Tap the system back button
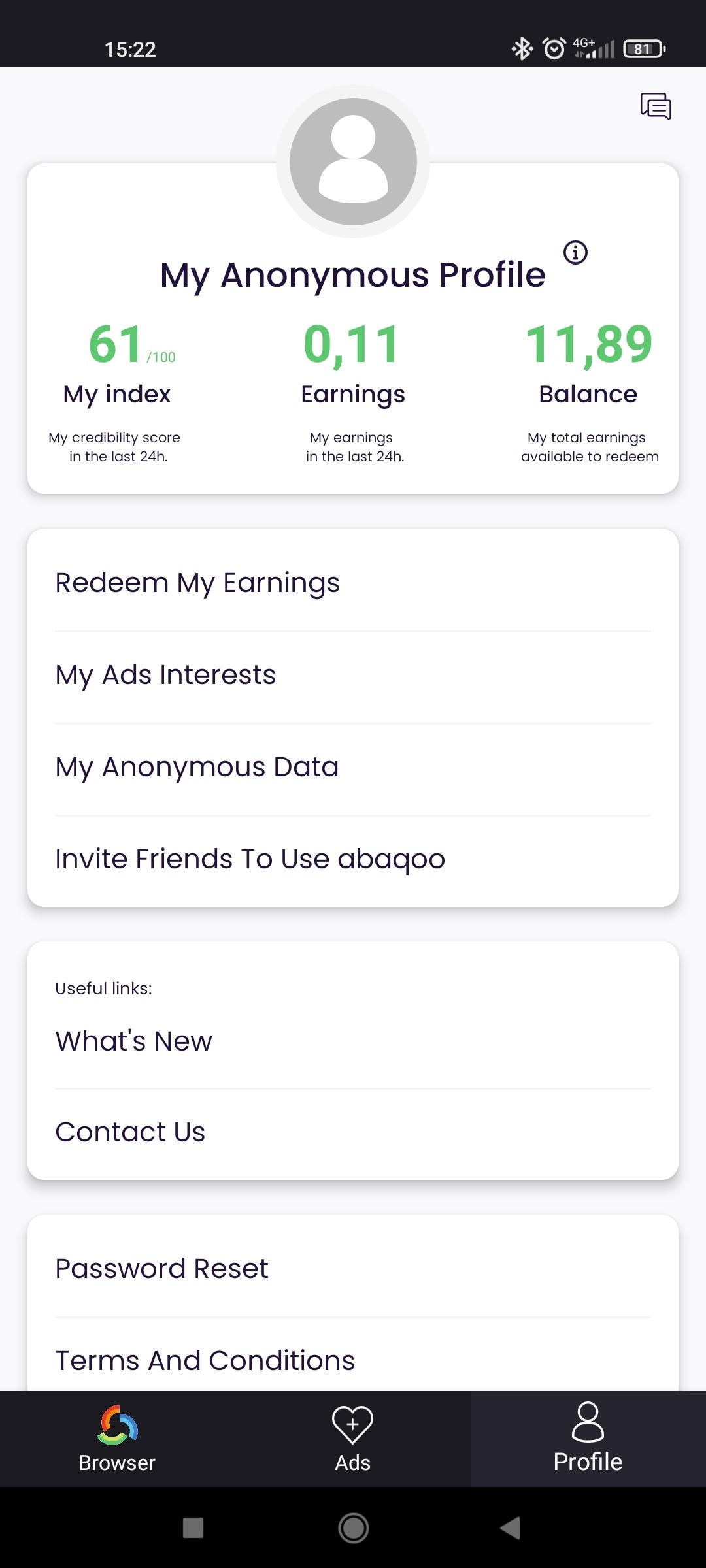The width and height of the screenshot is (706, 1568). coord(511,1527)
